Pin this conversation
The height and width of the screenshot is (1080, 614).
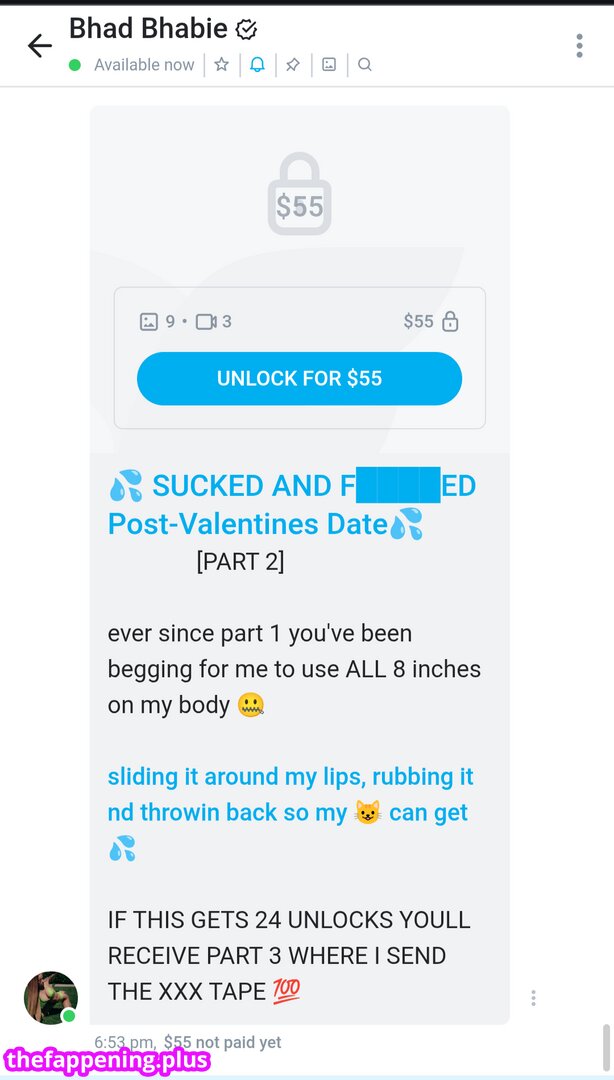(292, 65)
